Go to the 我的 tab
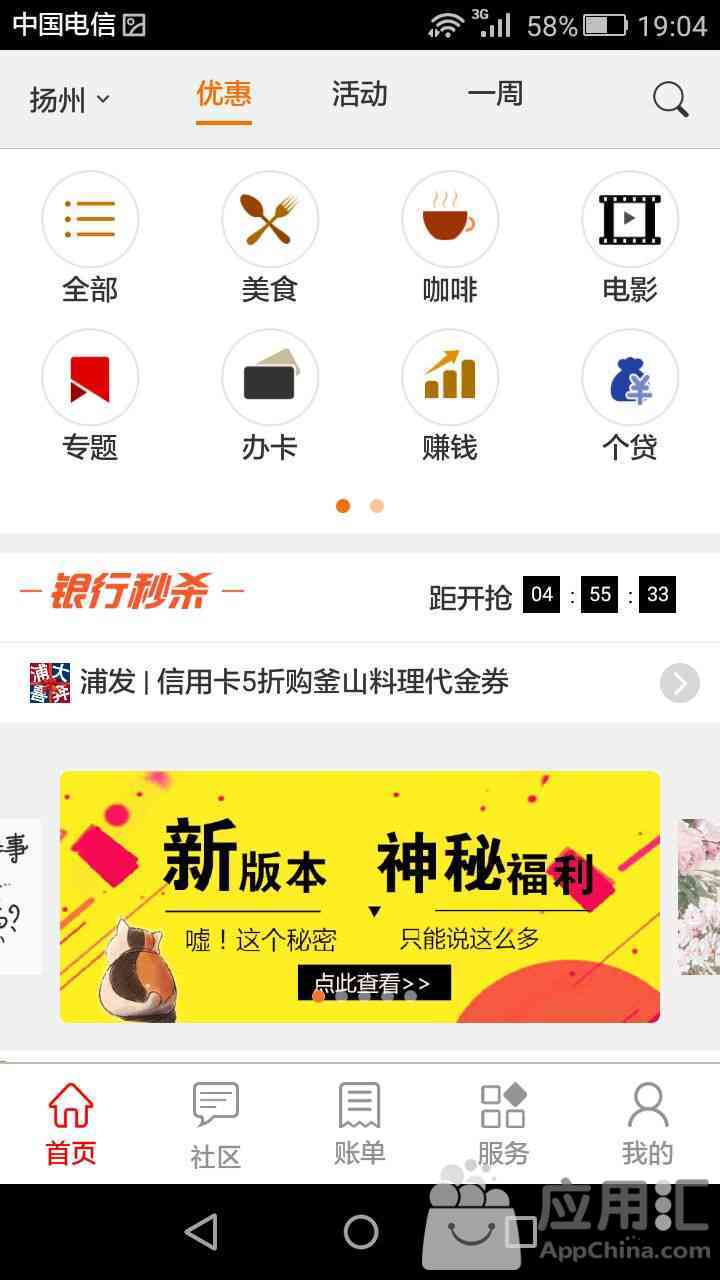Viewport: 720px width, 1280px height. pos(647,1125)
